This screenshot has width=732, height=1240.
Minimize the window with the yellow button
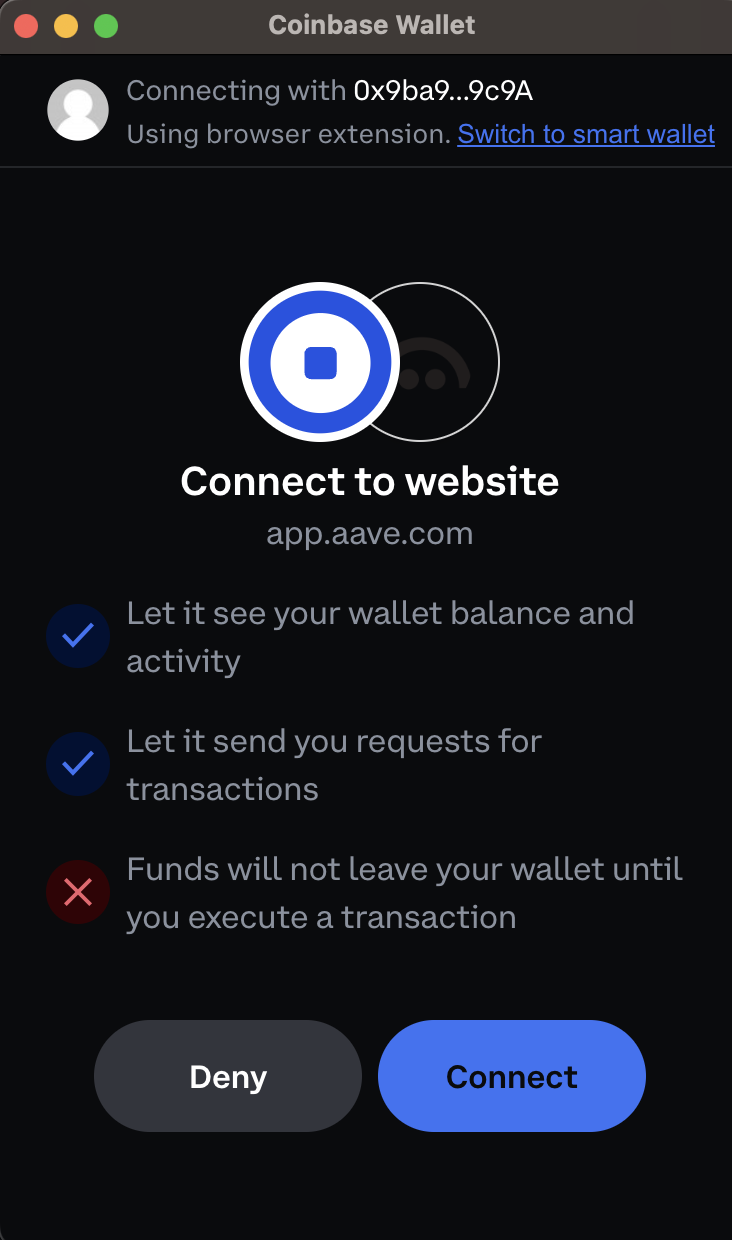[66, 26]
